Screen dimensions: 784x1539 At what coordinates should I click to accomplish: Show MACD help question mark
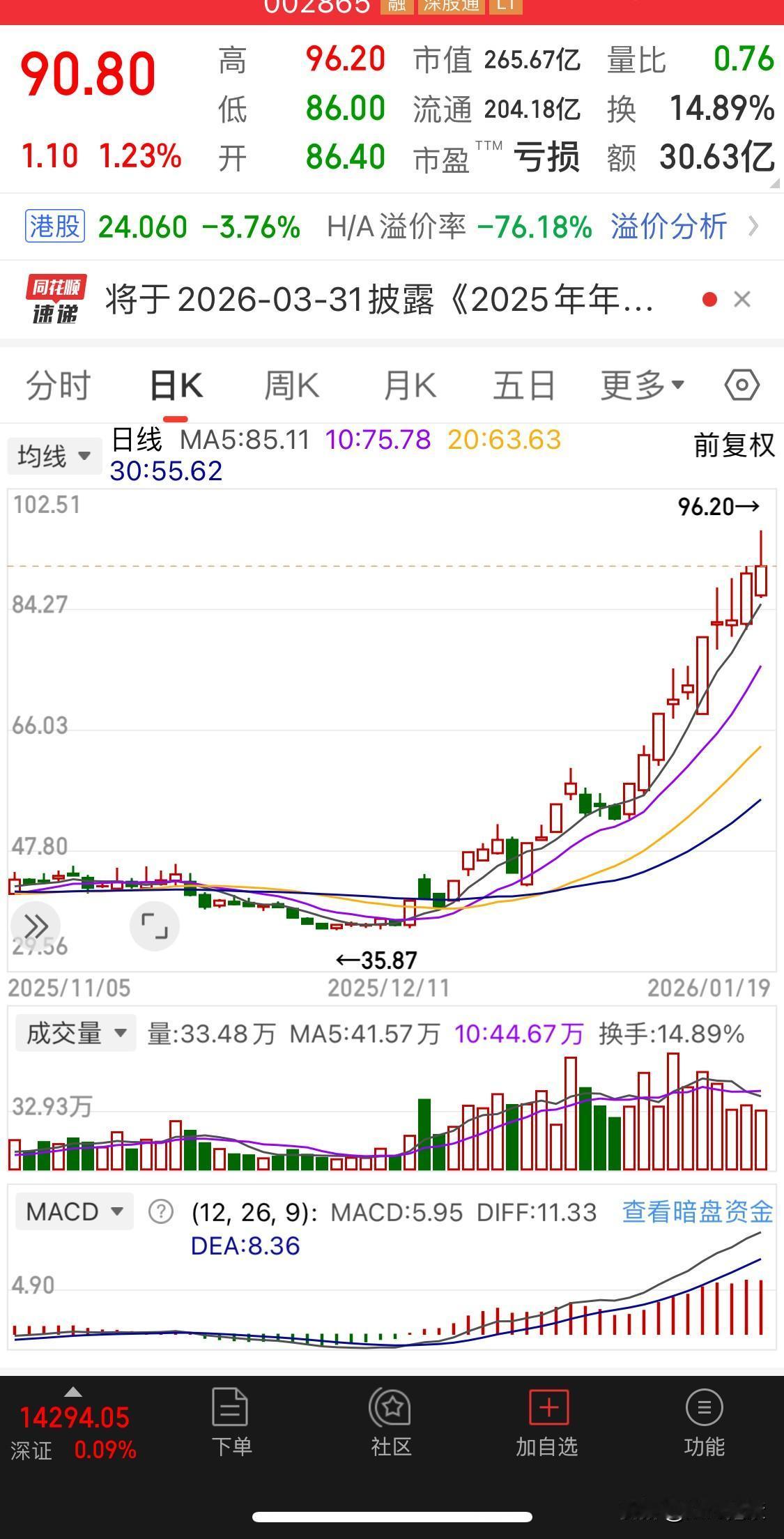(x=161, y=1211)
